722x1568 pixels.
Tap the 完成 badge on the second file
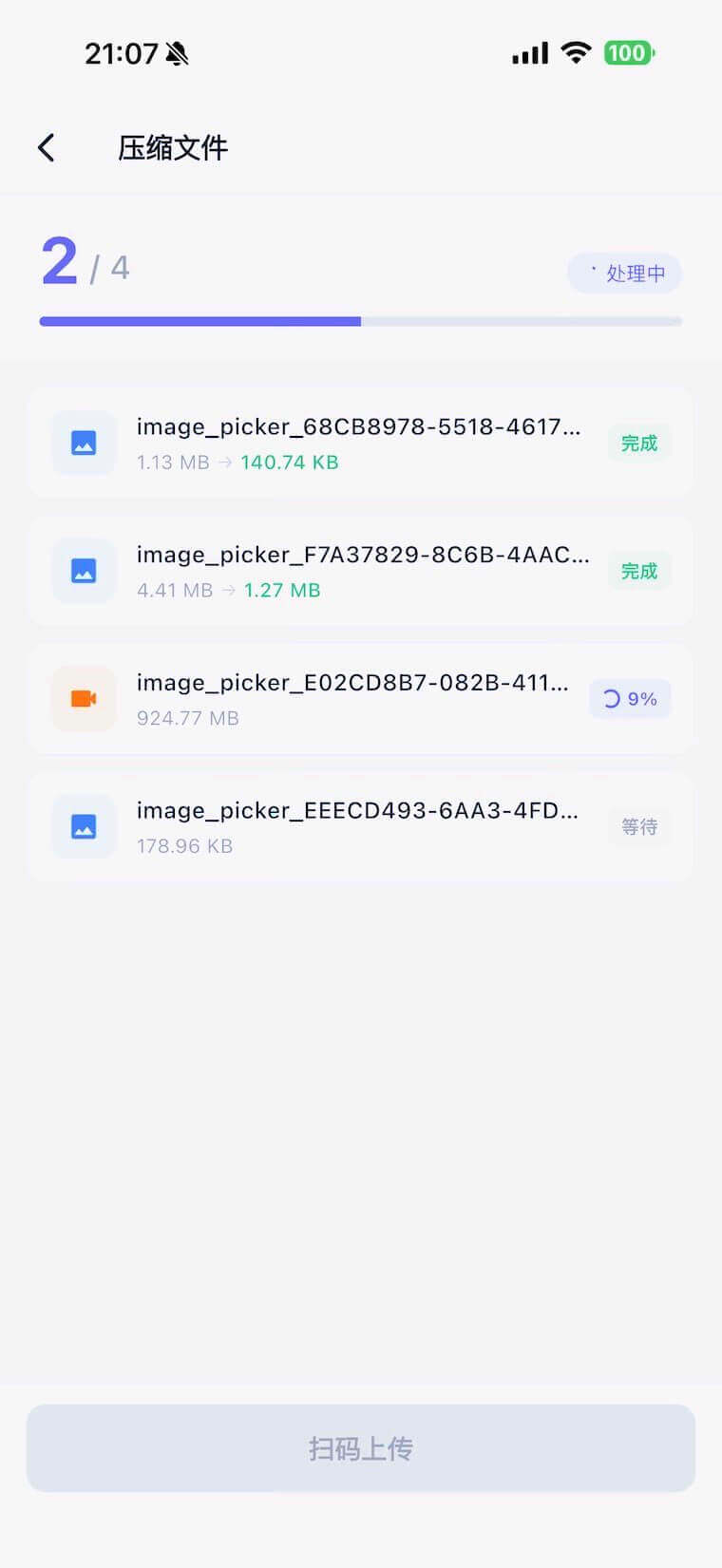[638, 571]
